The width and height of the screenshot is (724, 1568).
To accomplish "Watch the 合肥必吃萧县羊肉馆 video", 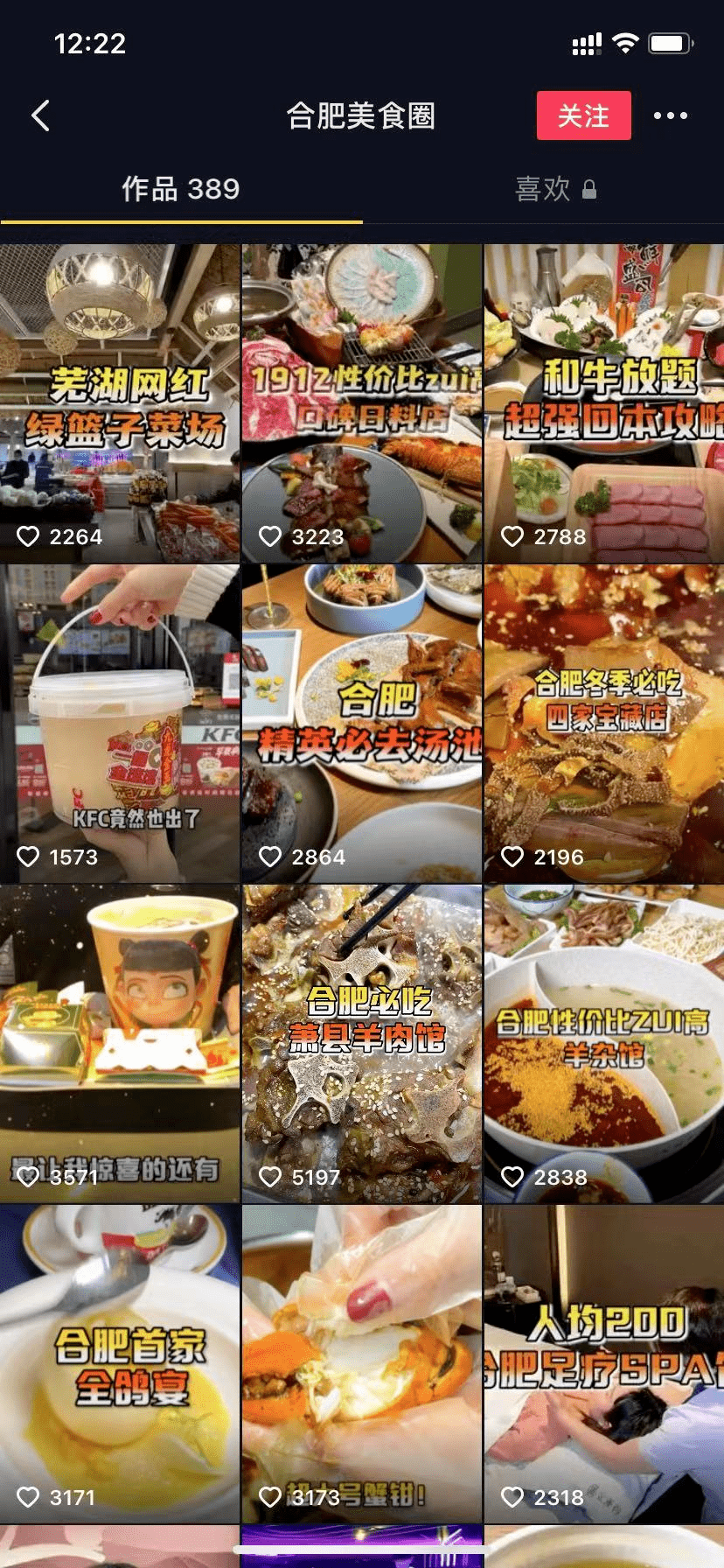I will coord(362,1043).
